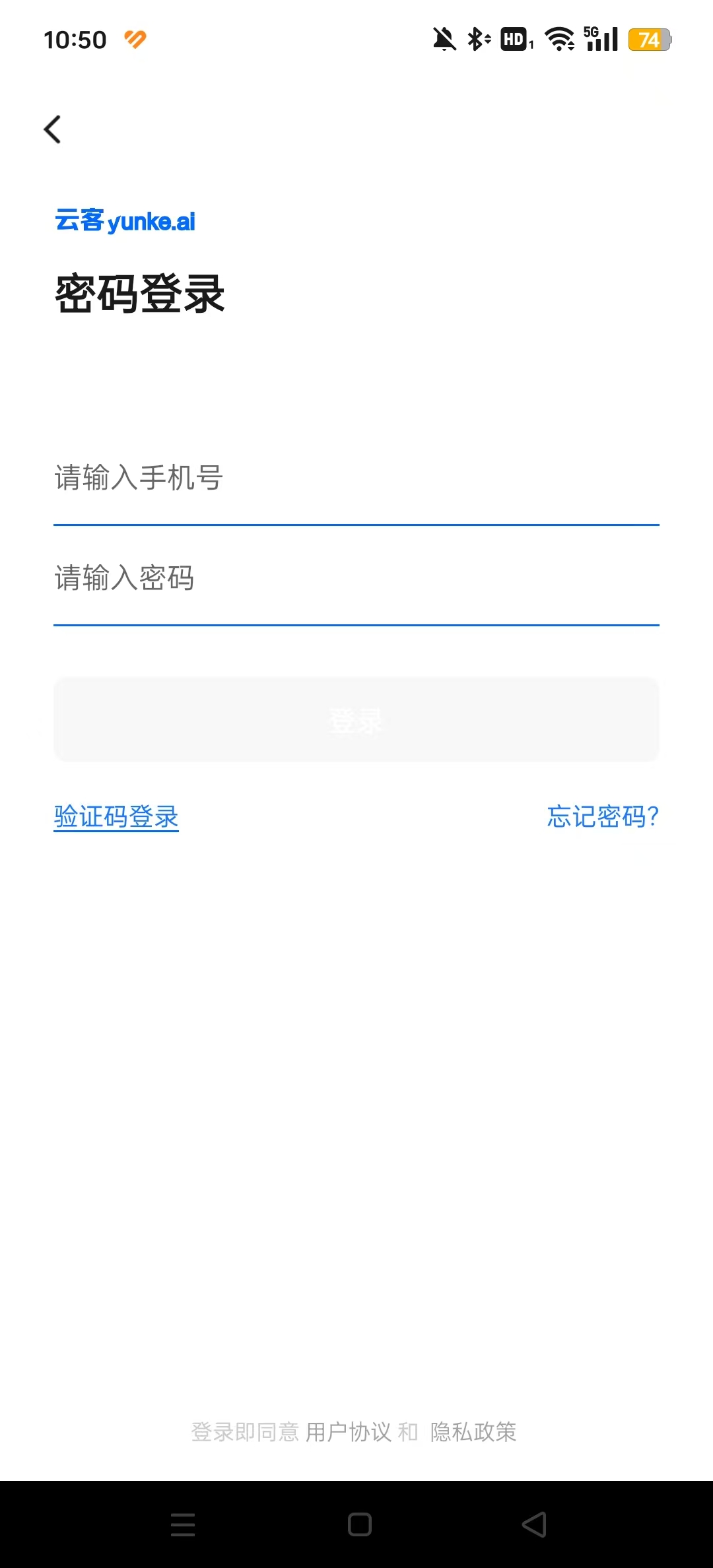The width and height of the screenshot is (713, 1568).
Task: Open the system recent apps menu
Action: [183, 1524]
